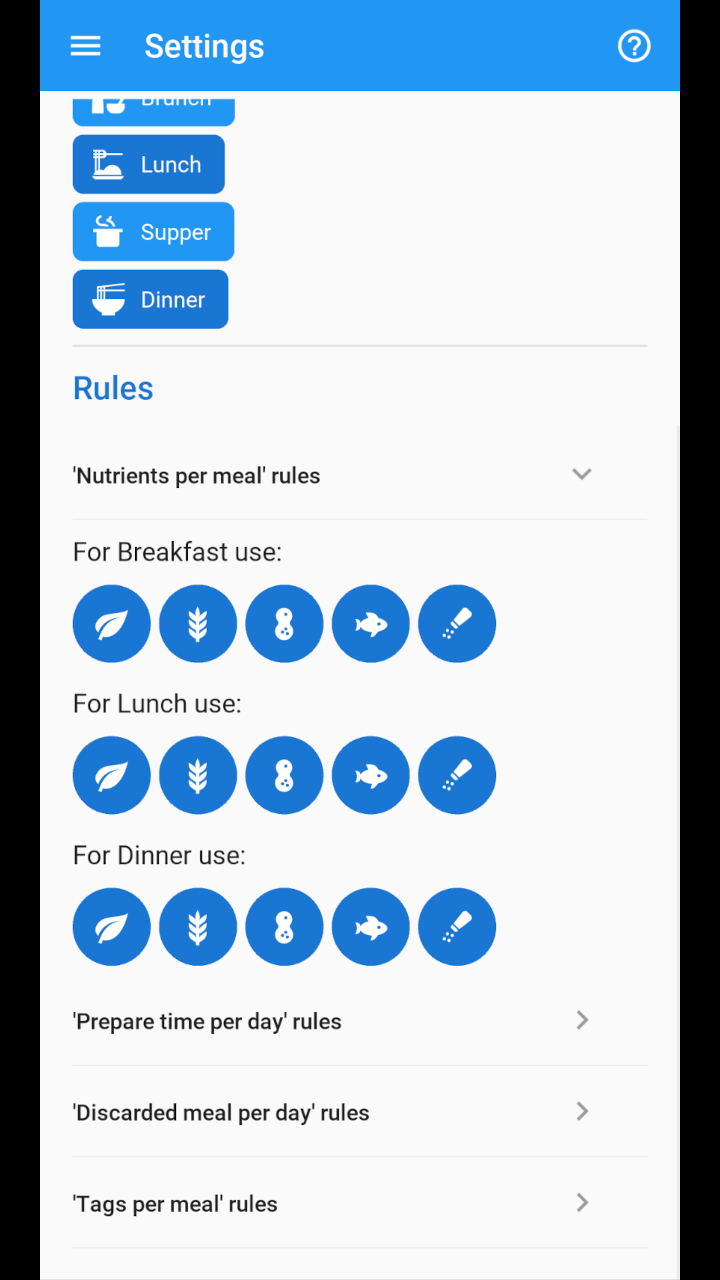Toggle the Dinner meal selection
The image size is (720, 1280).
pos(150,299)
